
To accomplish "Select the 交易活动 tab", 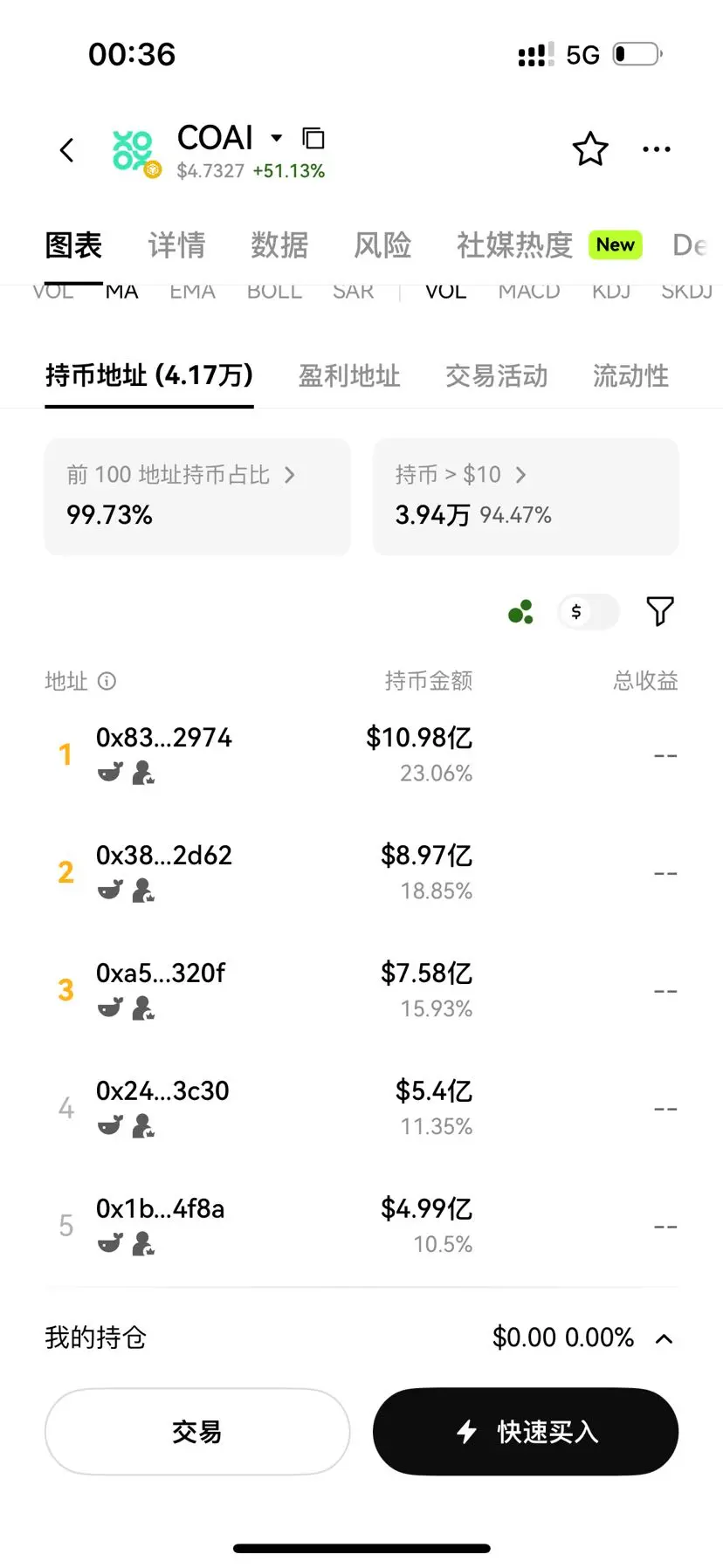I will 497,376.
